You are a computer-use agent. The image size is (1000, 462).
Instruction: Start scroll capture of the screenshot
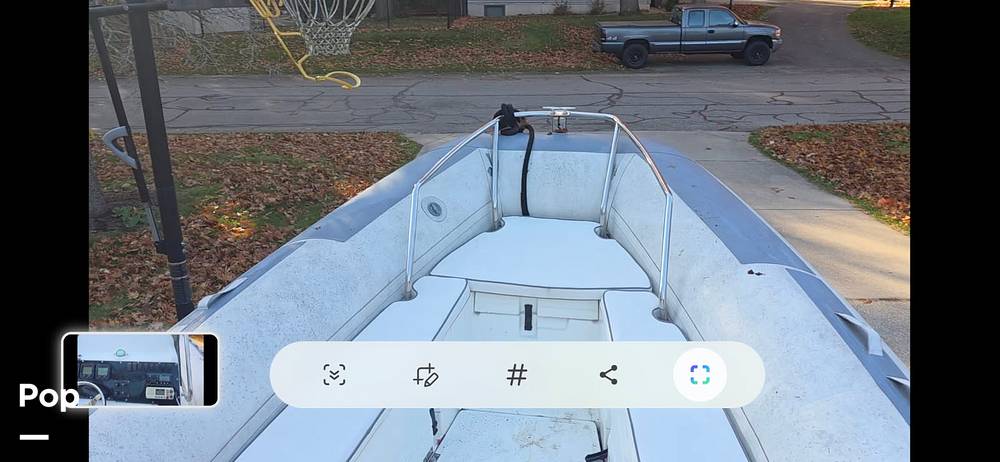[334, 375]
